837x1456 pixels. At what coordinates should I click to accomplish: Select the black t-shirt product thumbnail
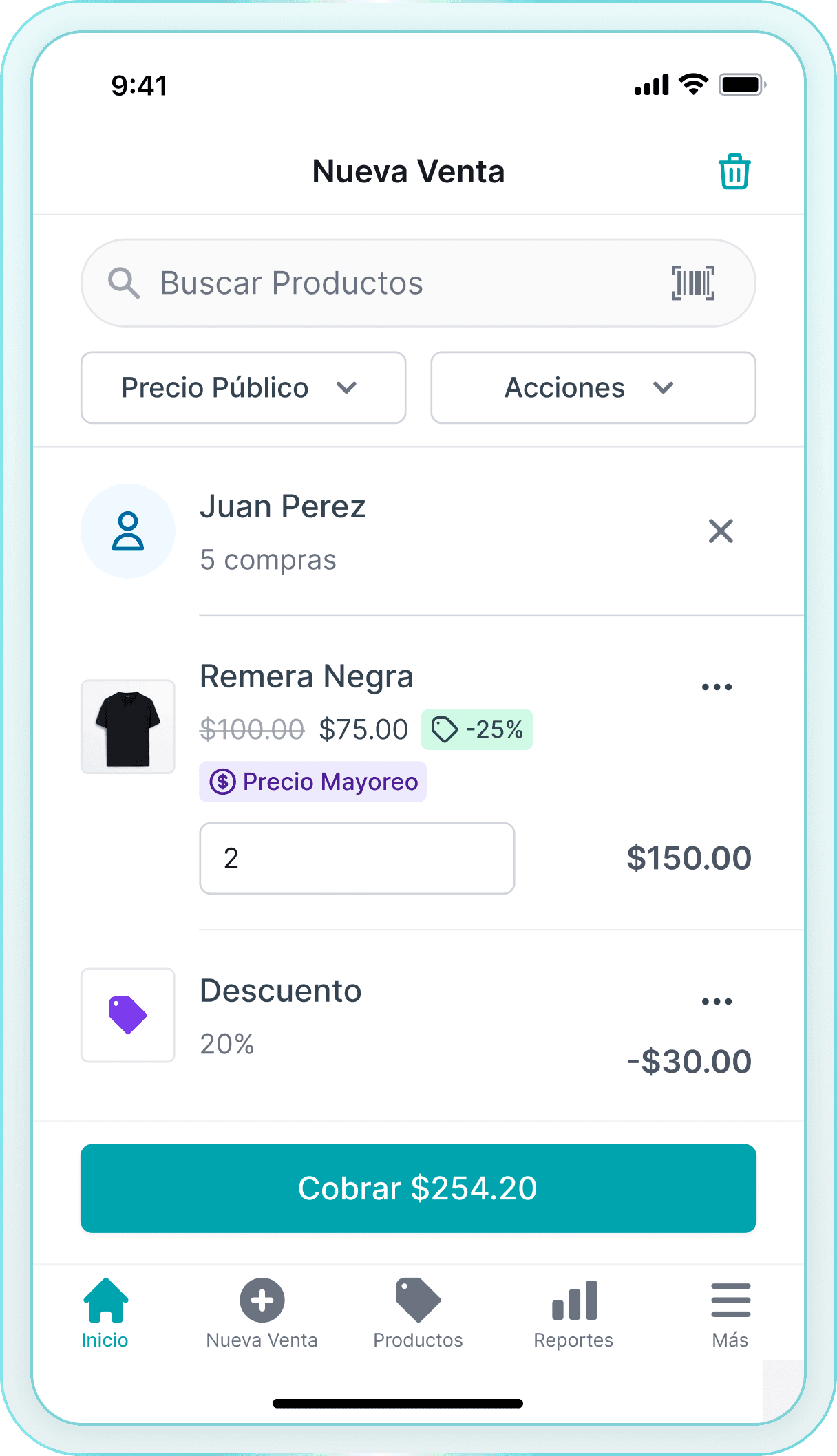(x=128, y=727)
